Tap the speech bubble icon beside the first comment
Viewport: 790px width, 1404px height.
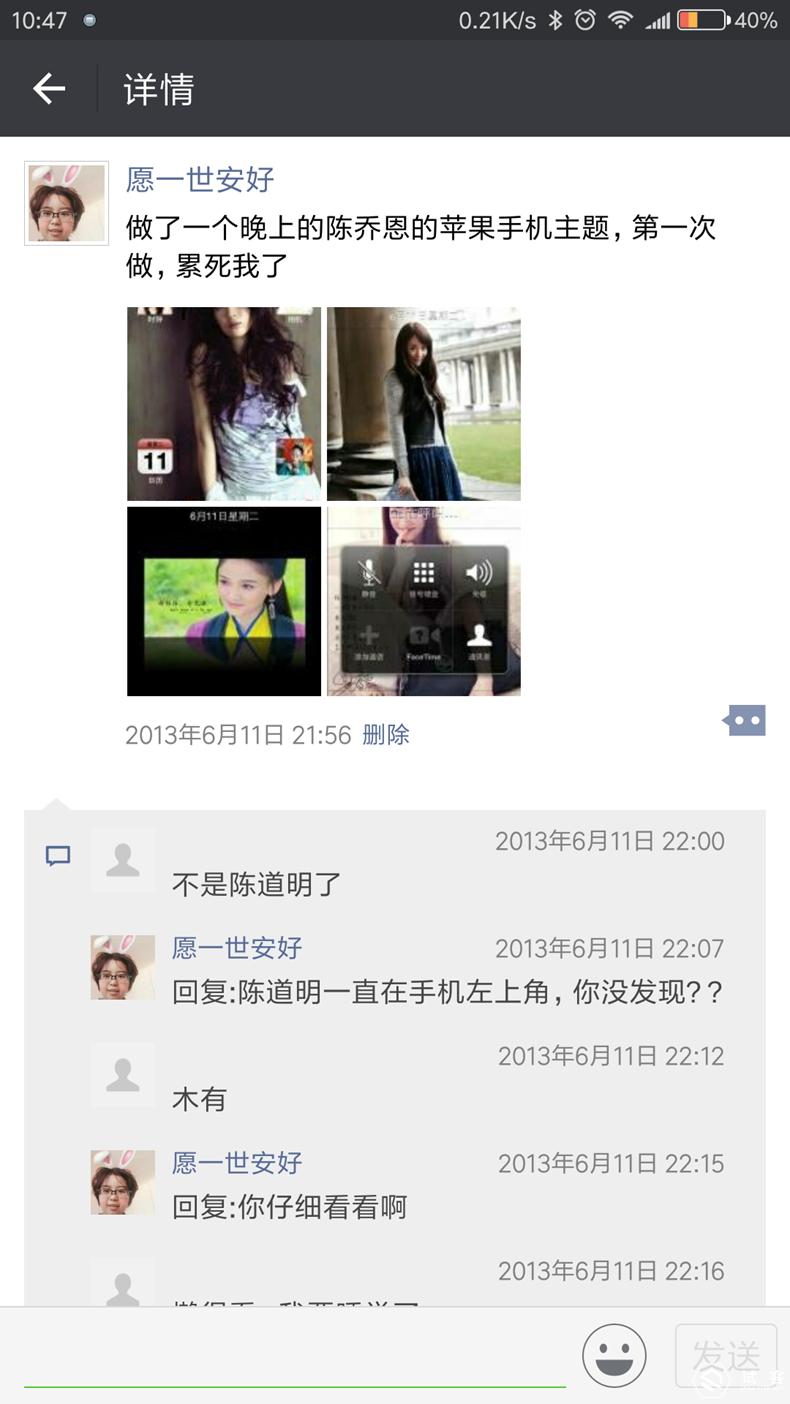point(57,856)
